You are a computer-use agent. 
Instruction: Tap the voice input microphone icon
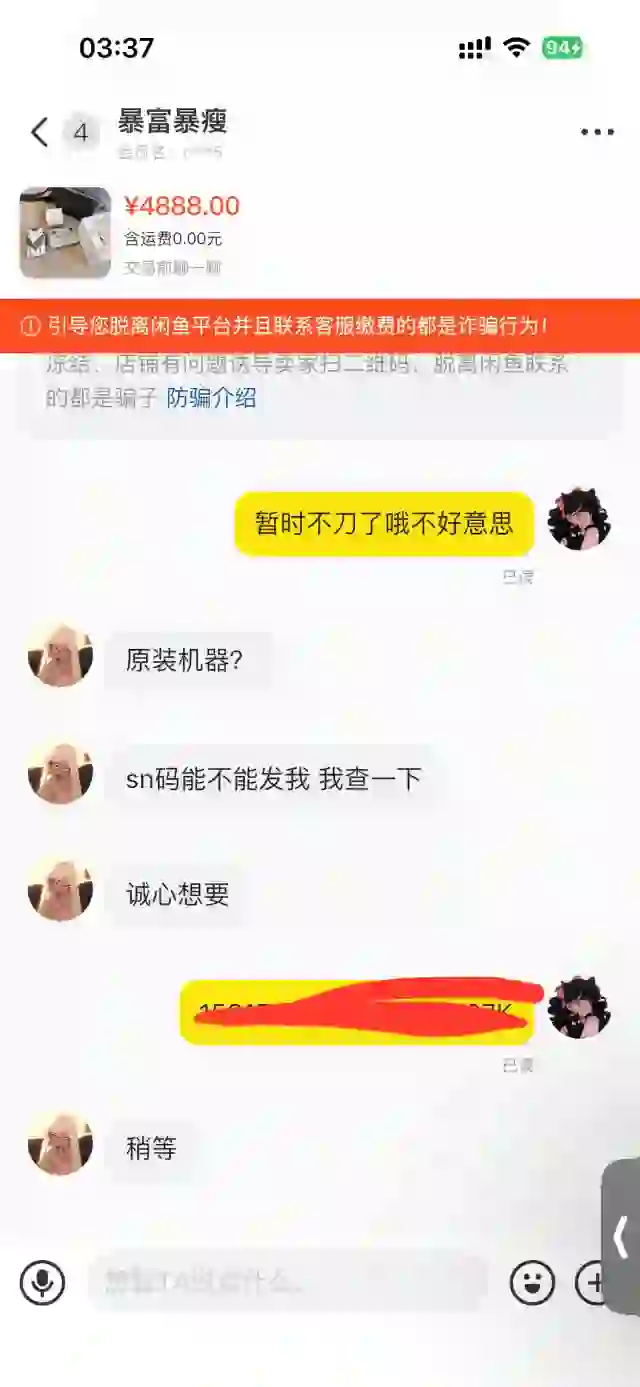click(x=43, y=1282)
